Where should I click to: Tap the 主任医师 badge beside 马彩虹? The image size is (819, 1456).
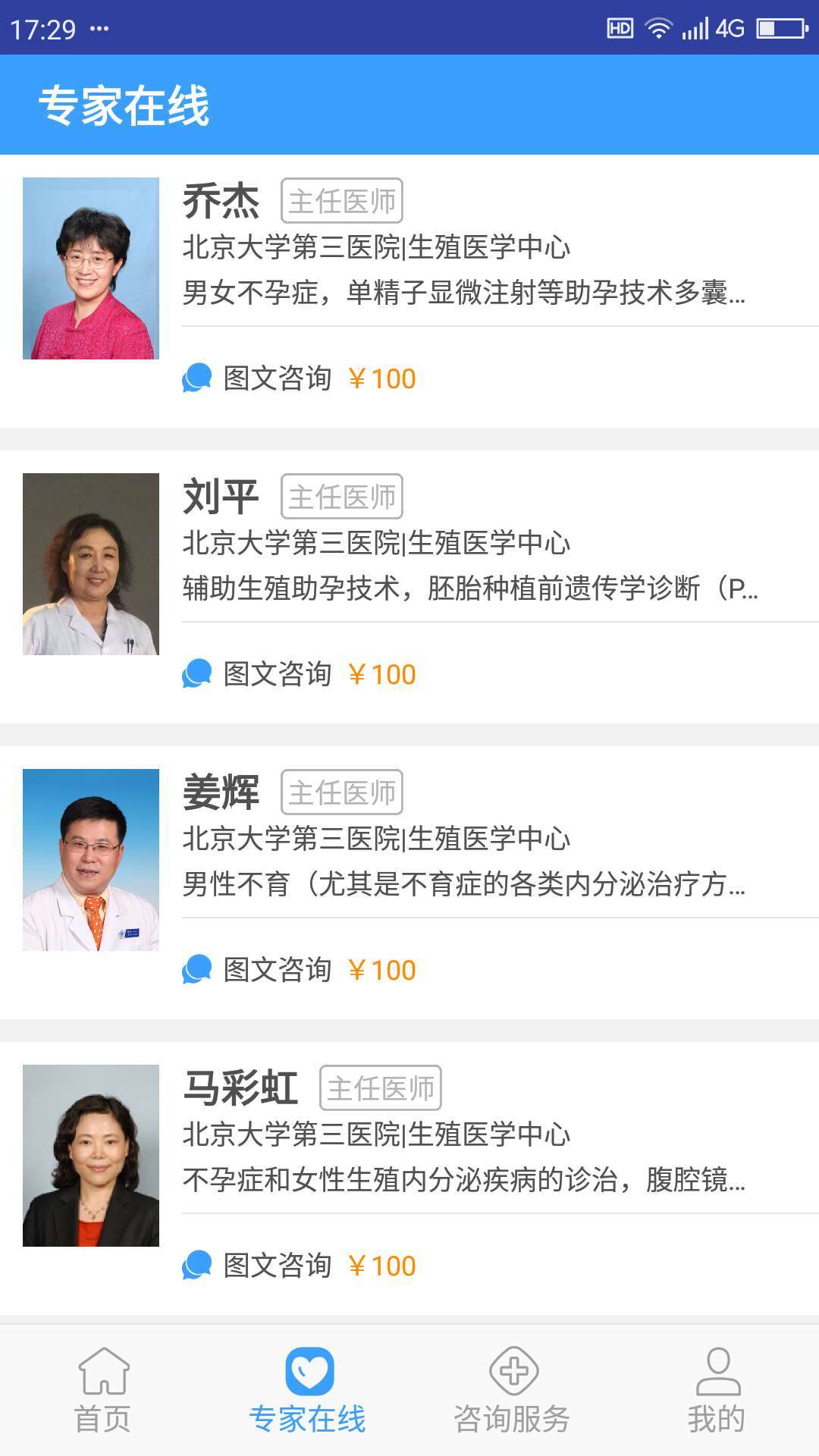coord(379,1087)
